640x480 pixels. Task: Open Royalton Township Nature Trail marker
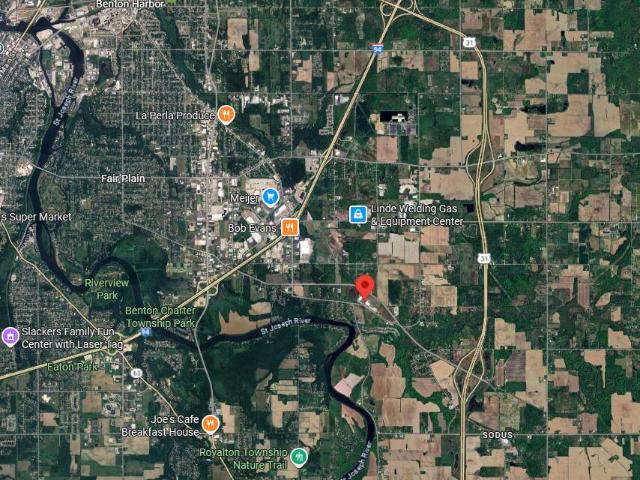click(x=298, y=458)
